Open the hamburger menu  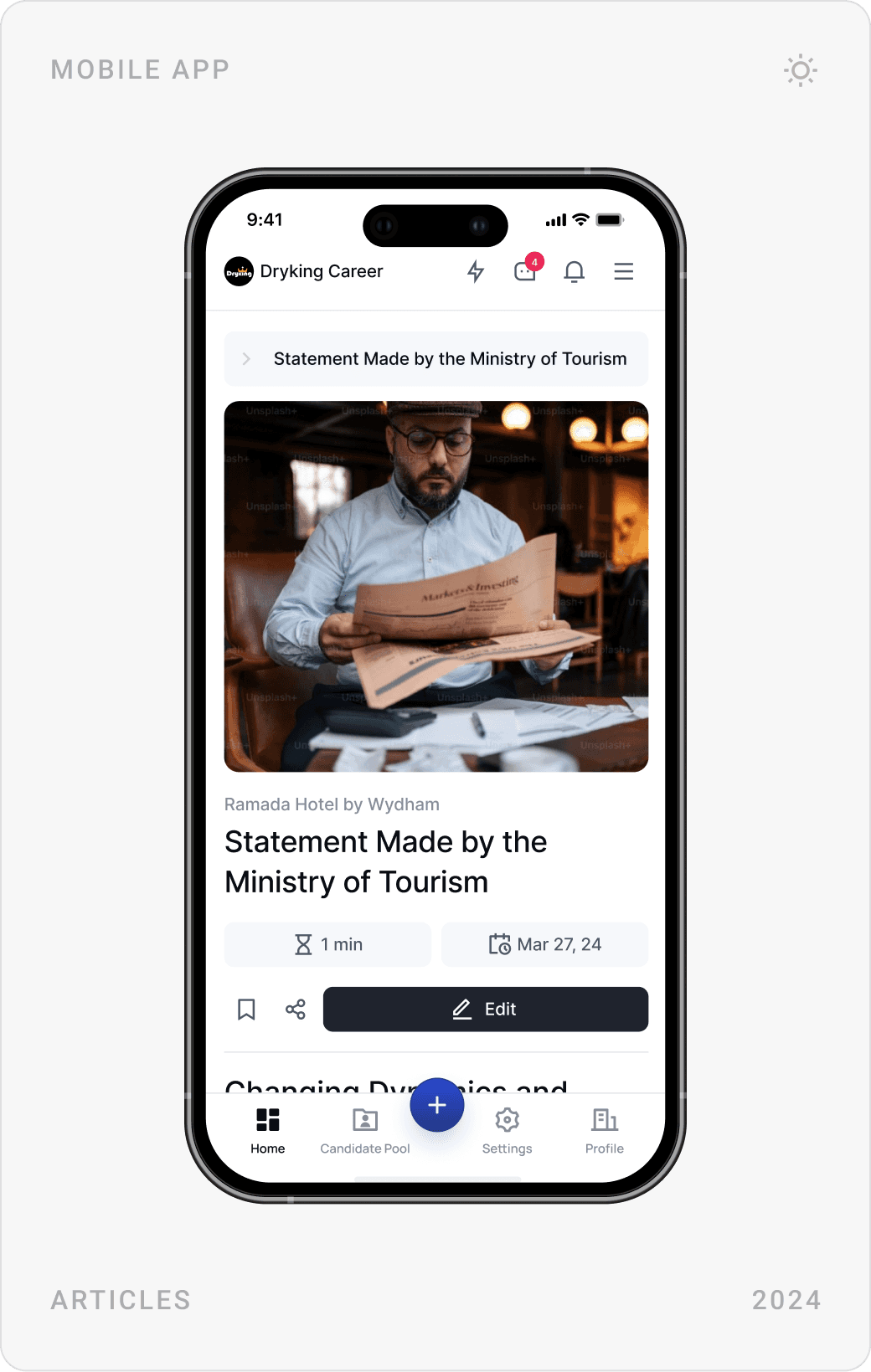coord(623,272)
